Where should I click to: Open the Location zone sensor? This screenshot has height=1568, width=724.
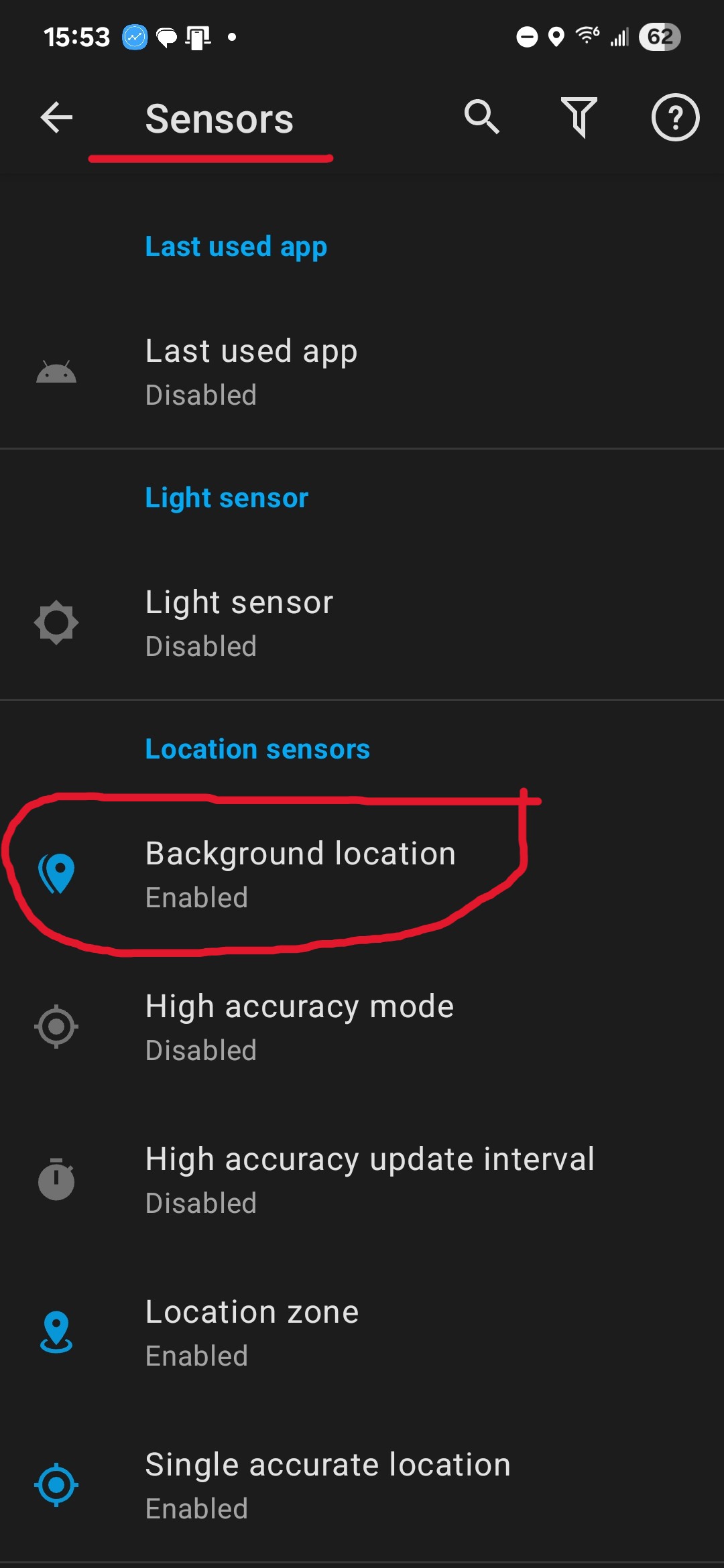pyautogui.click(x=362, y=1333)
